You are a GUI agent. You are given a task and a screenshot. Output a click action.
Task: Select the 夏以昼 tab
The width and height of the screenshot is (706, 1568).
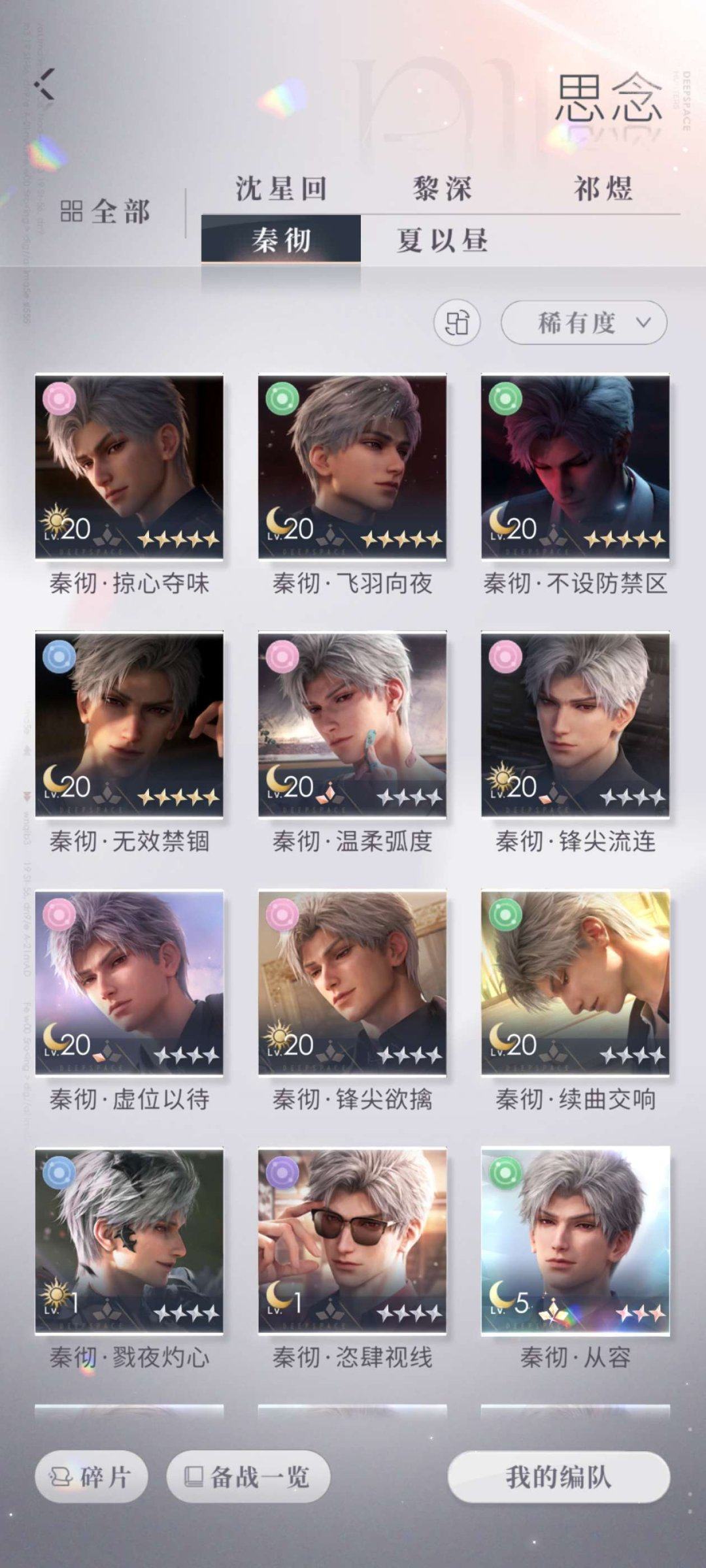(442, 240)
